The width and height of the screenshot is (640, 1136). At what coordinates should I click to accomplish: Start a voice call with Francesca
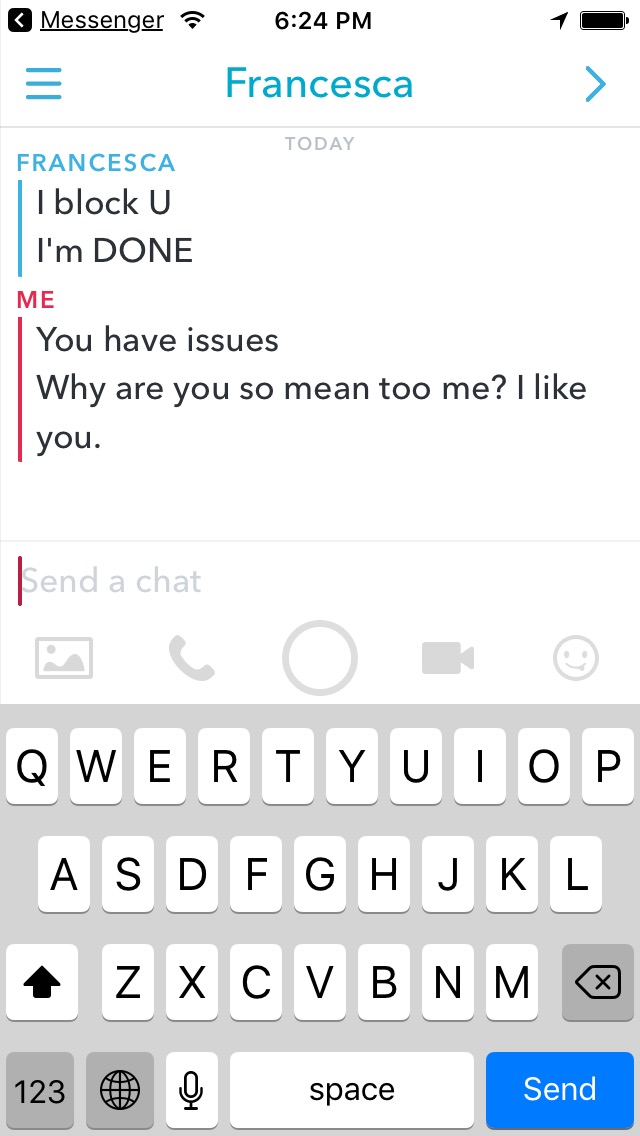tap(192, 658)
